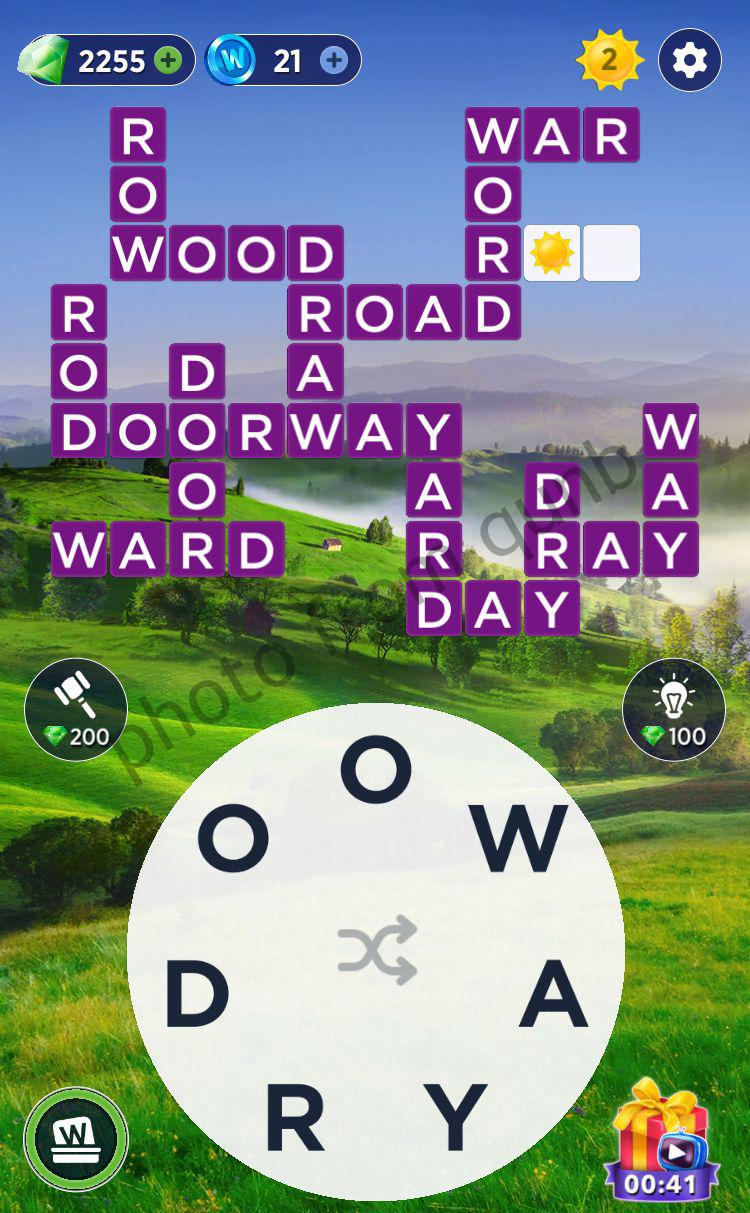Select letter W in the wheel
This screenshot has width=750, height=1213.
tap(520, 840)
